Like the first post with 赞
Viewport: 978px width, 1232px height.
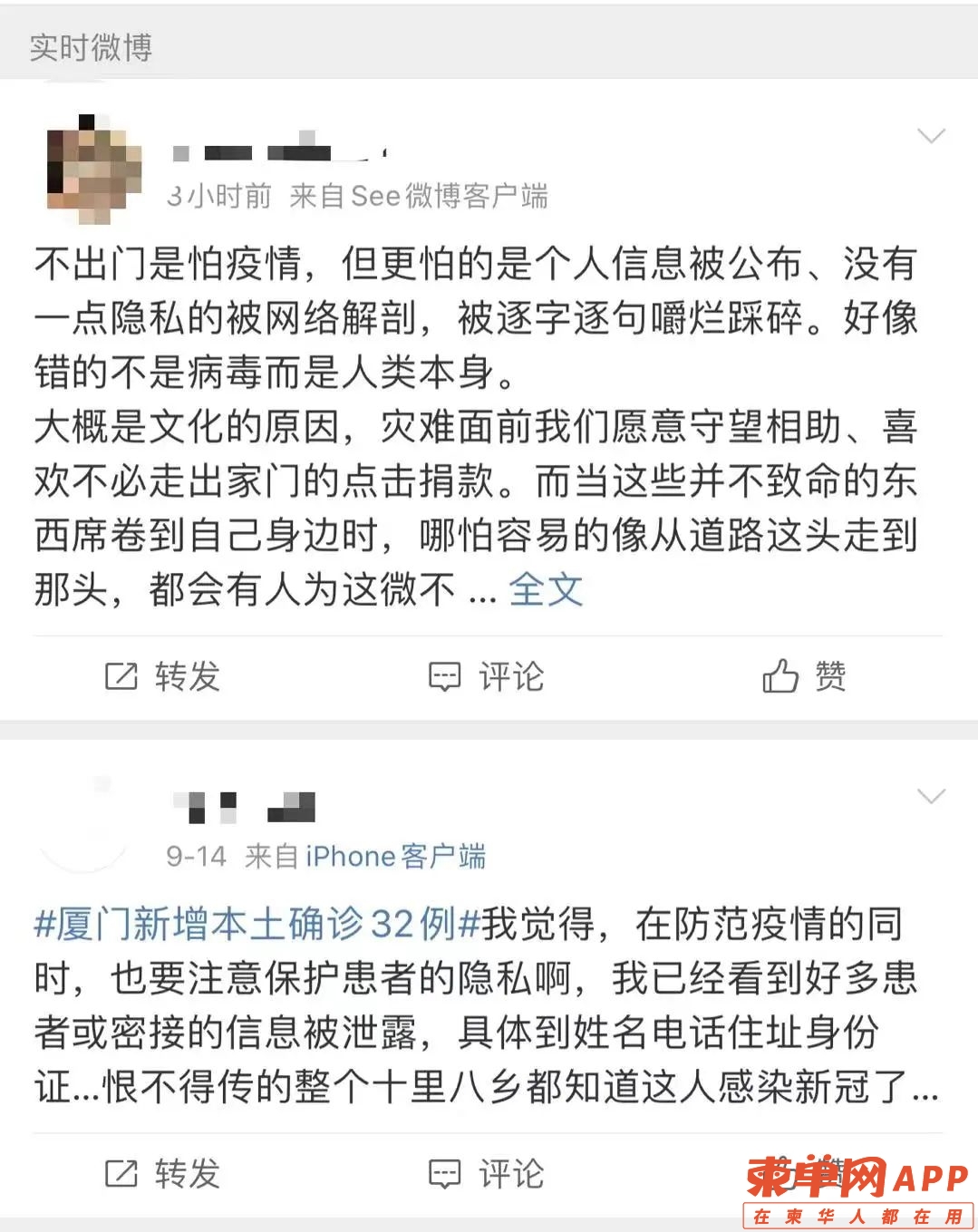click(x=804, y=676)
